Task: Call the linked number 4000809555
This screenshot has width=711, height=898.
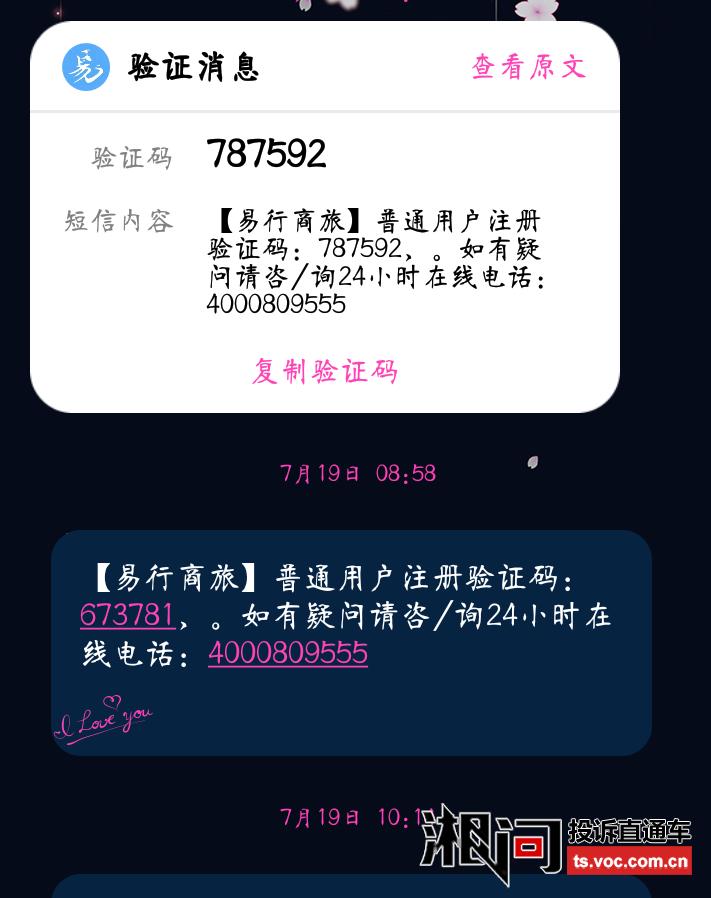Action: coord(288,653)
